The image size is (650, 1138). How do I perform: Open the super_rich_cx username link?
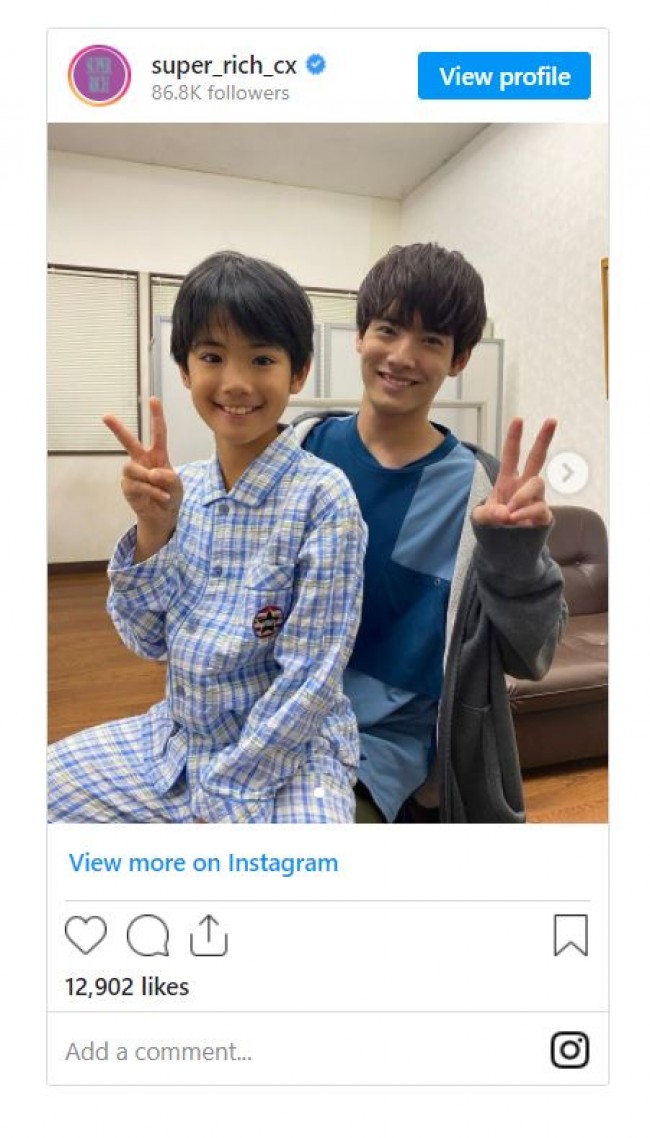click(x=224, y=66)
